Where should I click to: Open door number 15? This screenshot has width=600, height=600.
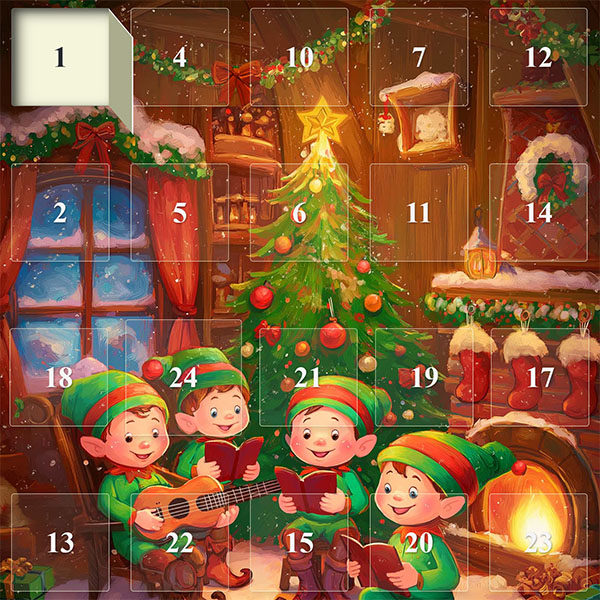point(299,541)
